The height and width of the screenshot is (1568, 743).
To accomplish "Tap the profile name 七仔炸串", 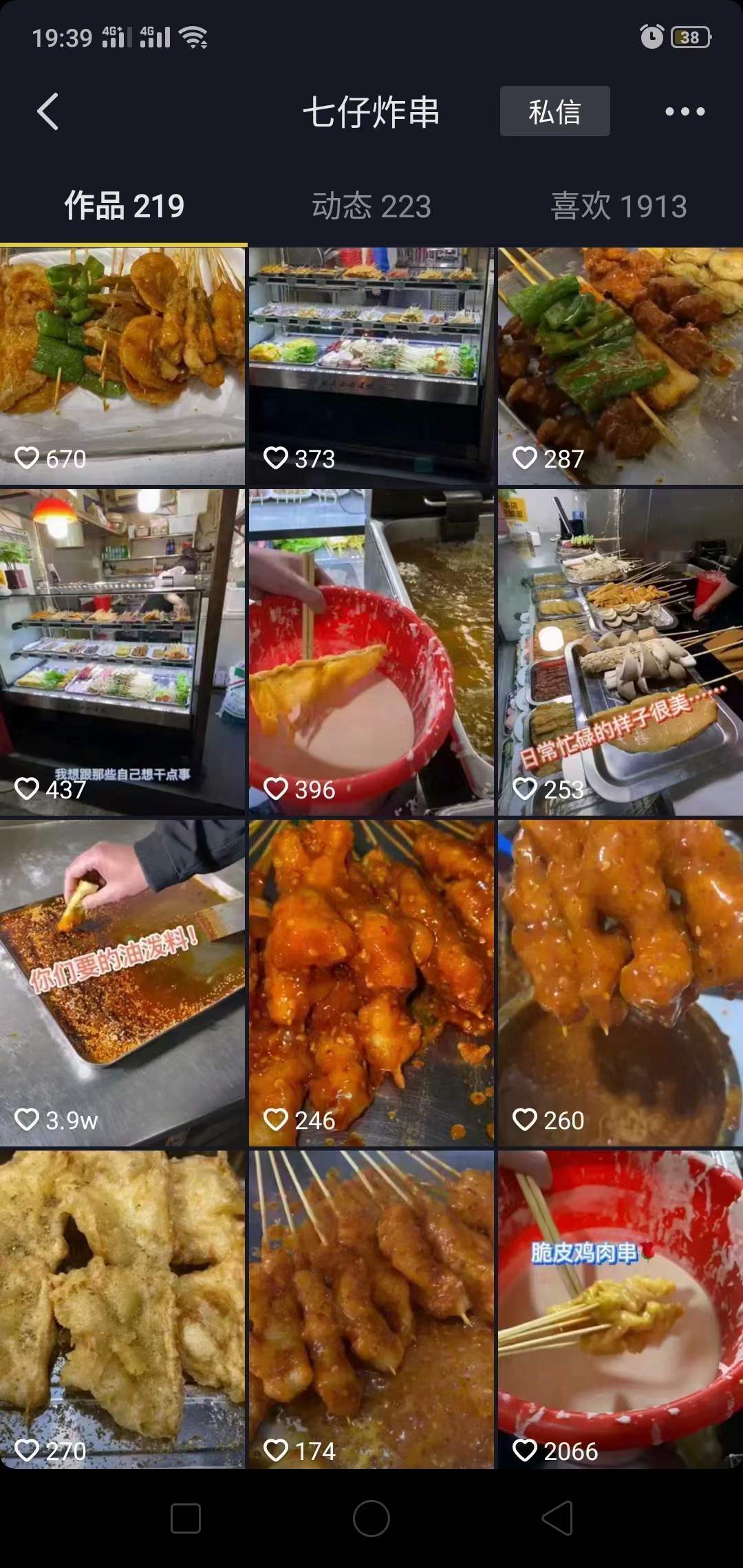I will coord(371,112).
